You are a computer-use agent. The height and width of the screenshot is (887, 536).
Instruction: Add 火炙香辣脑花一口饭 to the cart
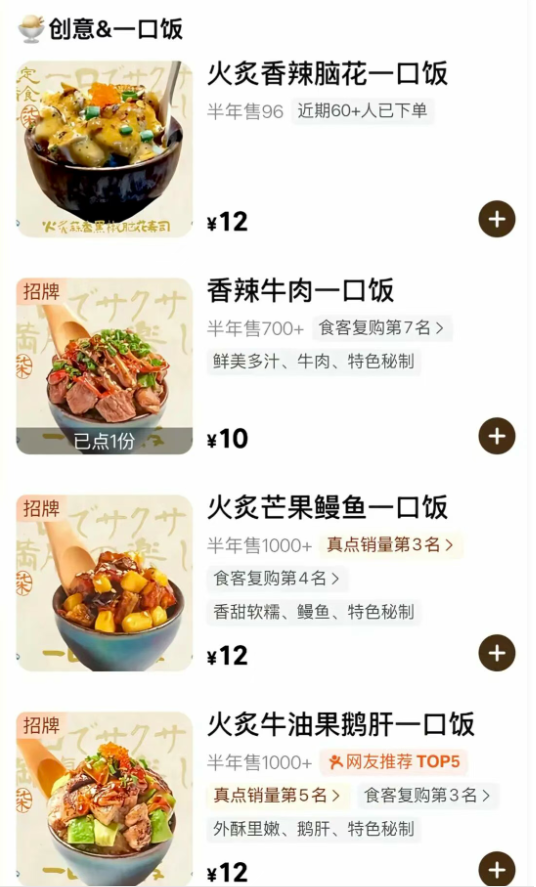click(497, 219)
